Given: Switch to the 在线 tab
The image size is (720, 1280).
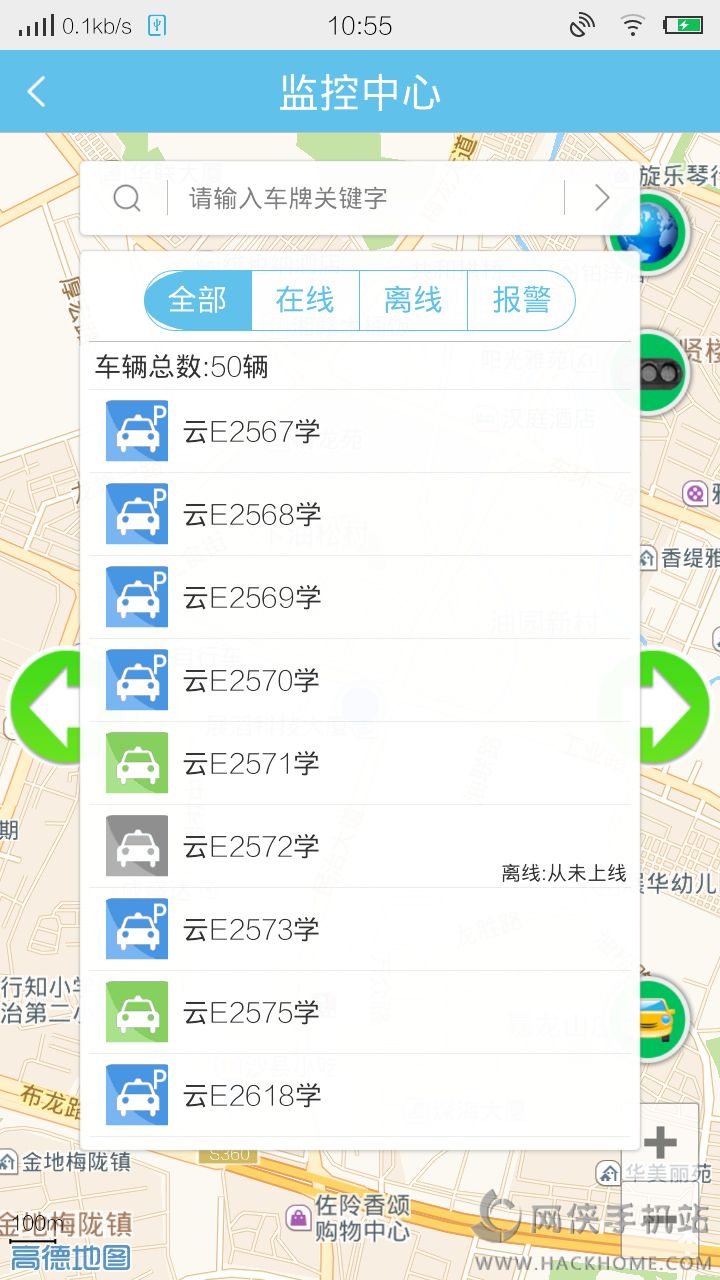Looking at the screenshot, I should pyautogui.click(x=305, y=300).
